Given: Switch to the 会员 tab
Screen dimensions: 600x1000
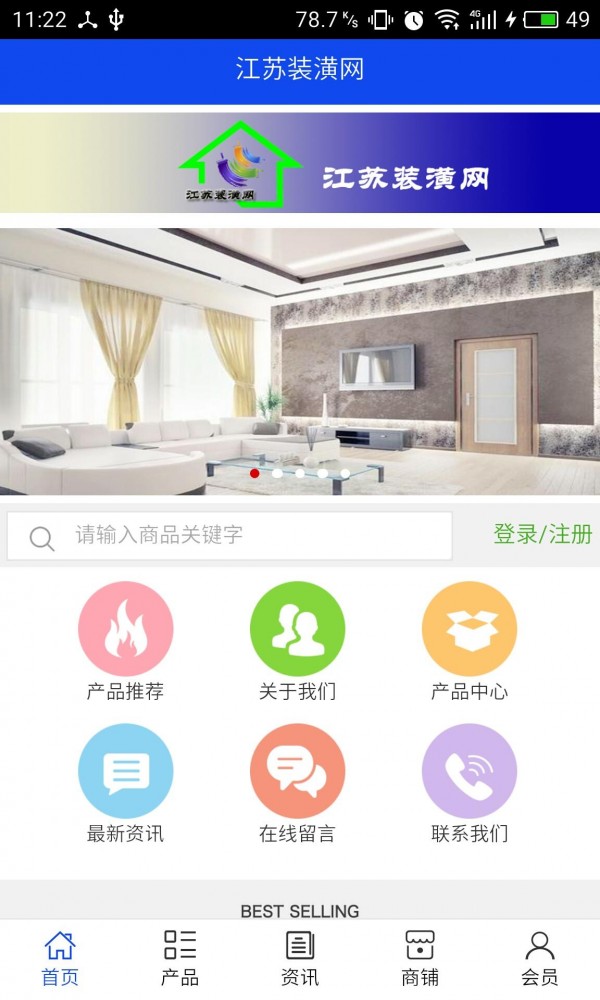Looking at the screenshot, I should tap(540, 958).
